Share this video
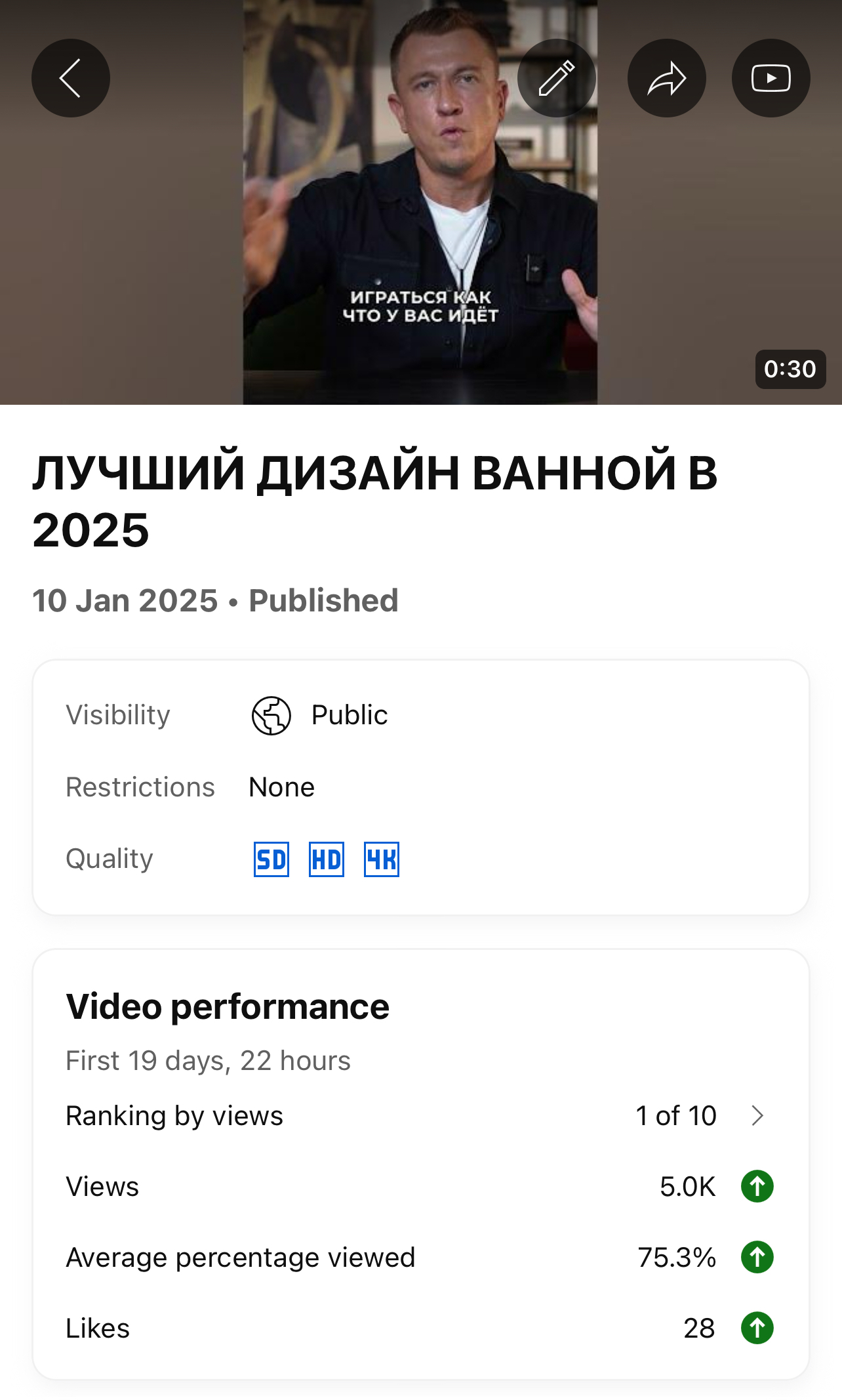Image resolution: width=842 pixels, height=1400 pixels. 666,78
